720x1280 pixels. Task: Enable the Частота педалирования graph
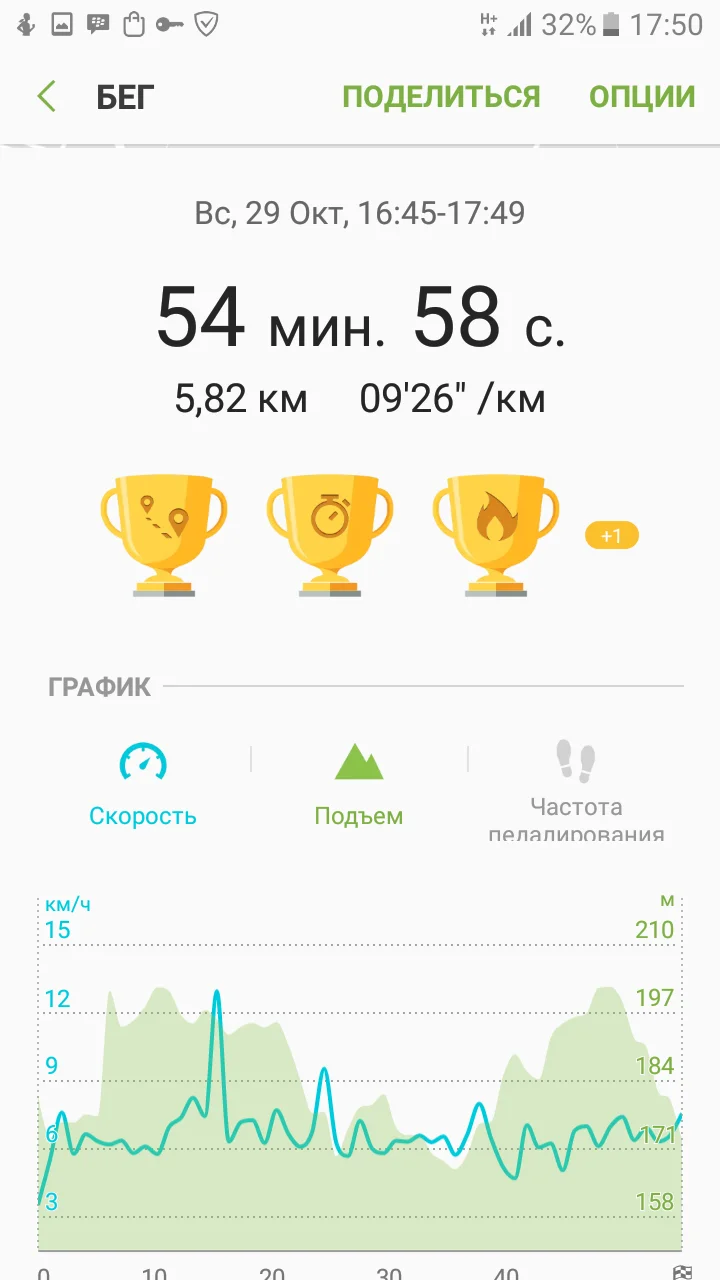[x=576, y=790]
